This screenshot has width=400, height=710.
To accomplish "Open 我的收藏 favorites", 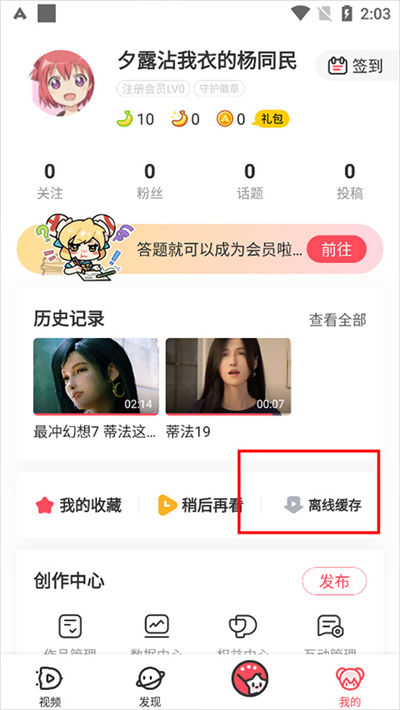I will pos(79,505).
